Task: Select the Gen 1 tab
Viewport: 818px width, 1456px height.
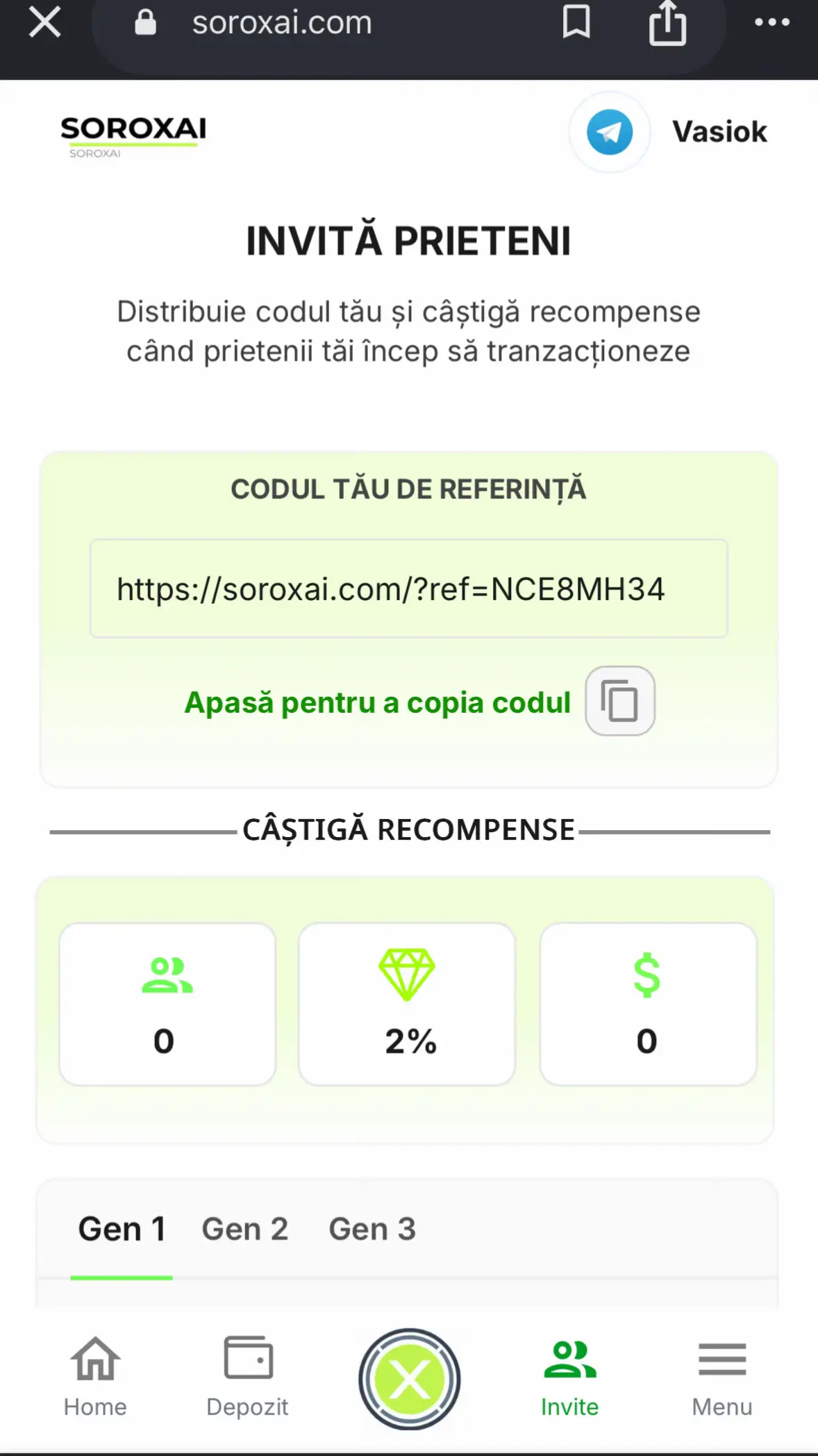Action: [x=122, y=1229]
